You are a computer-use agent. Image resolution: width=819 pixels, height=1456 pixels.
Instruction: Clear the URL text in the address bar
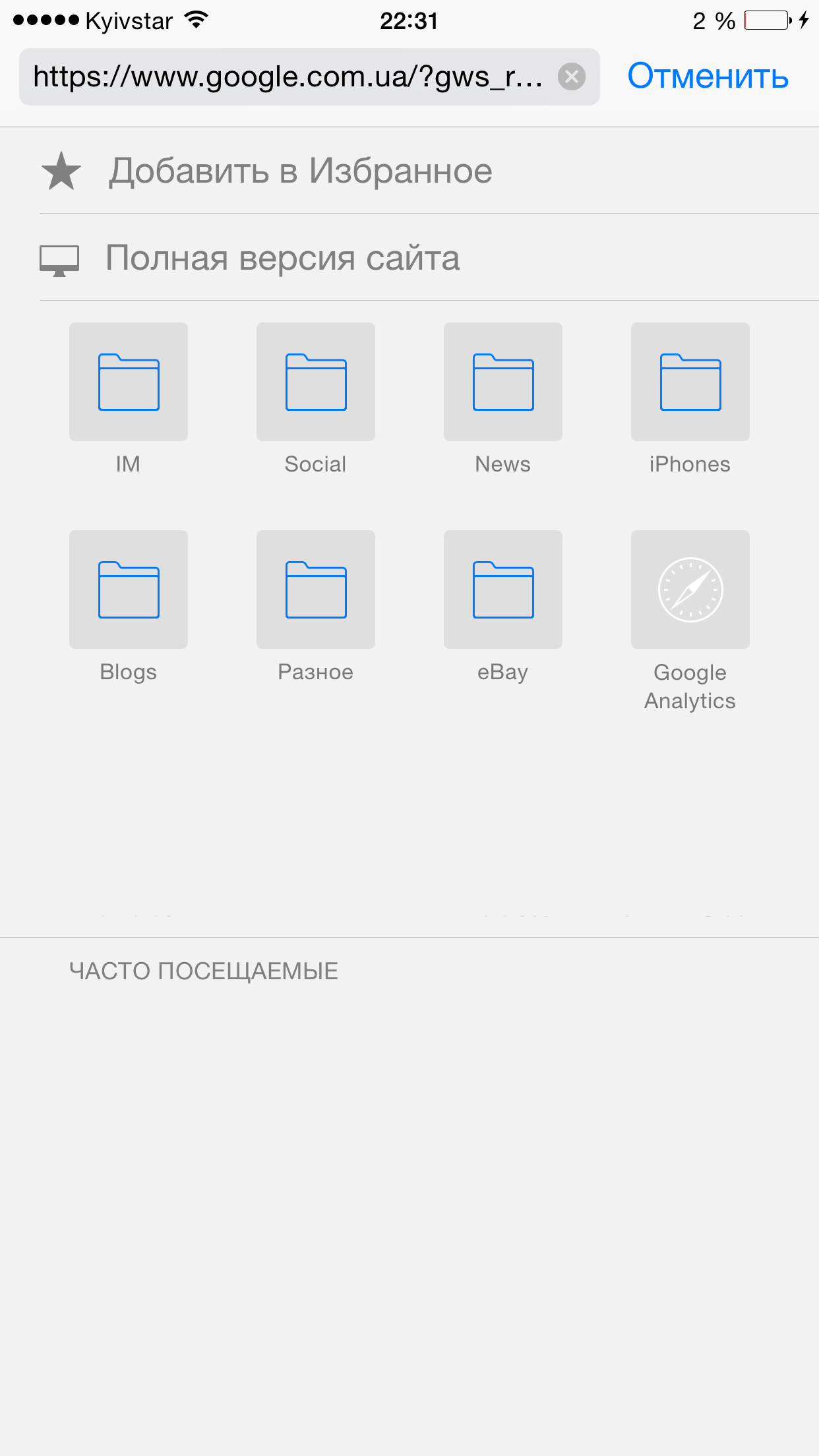pos(572,76)
